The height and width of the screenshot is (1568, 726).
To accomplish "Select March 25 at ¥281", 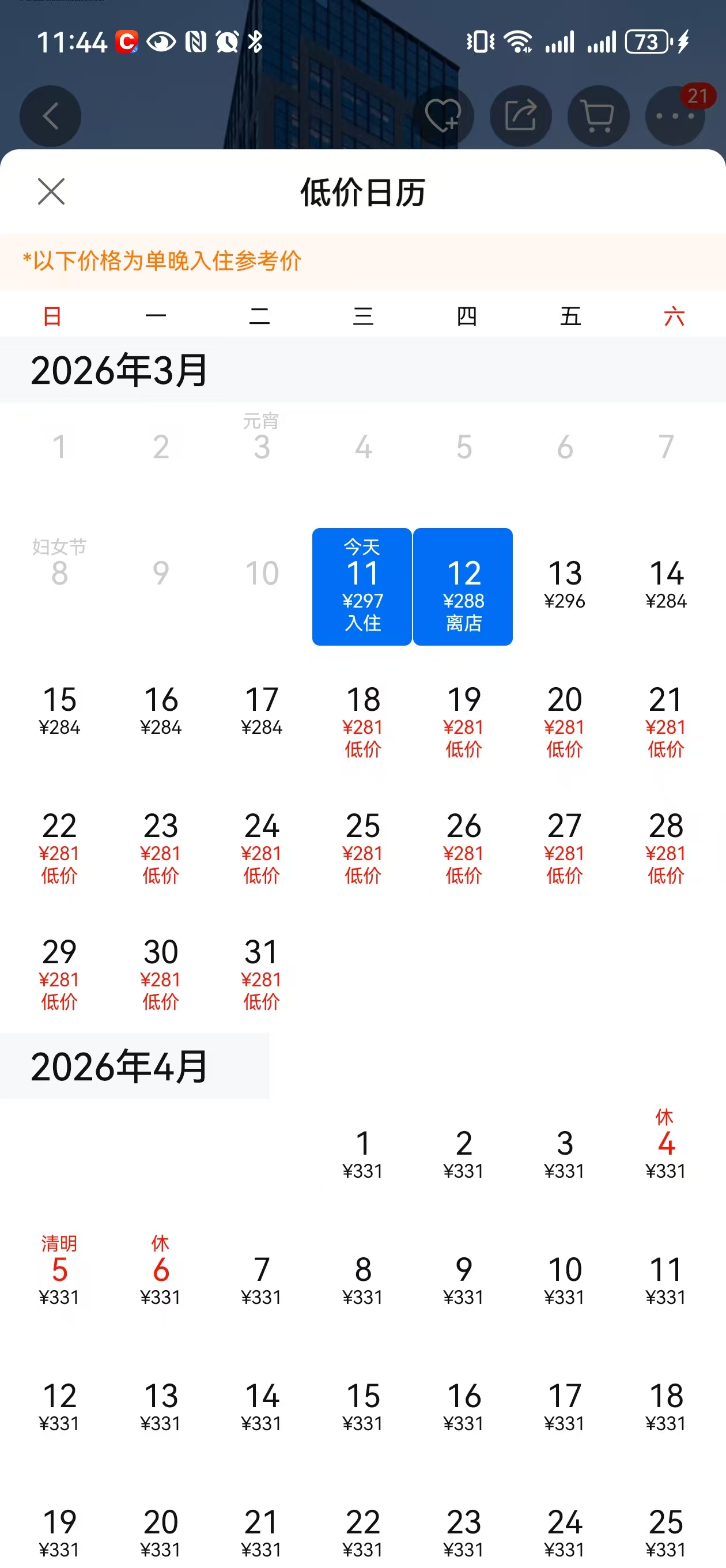I will [362, 847].
